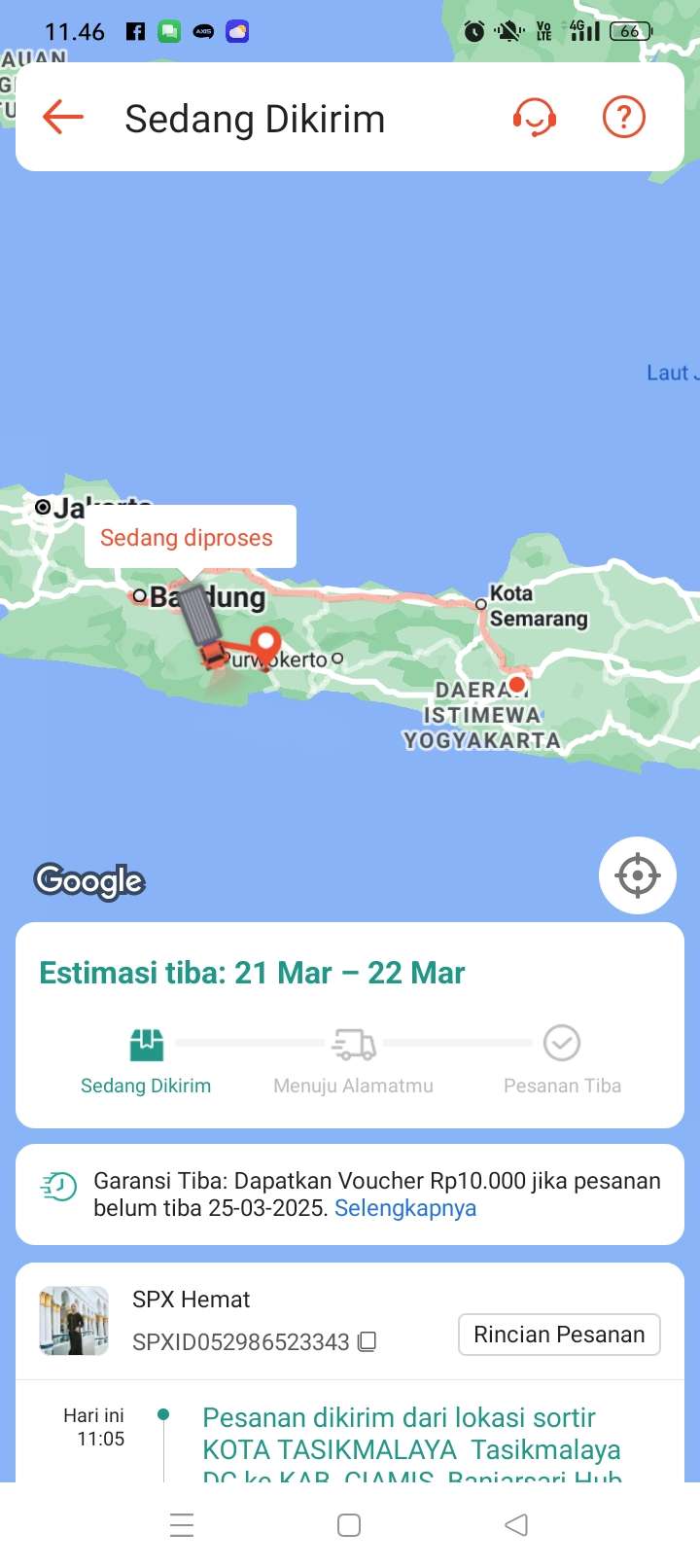Open customer service headset chat
Screen dimensions: 700x1568
[534, 119]
